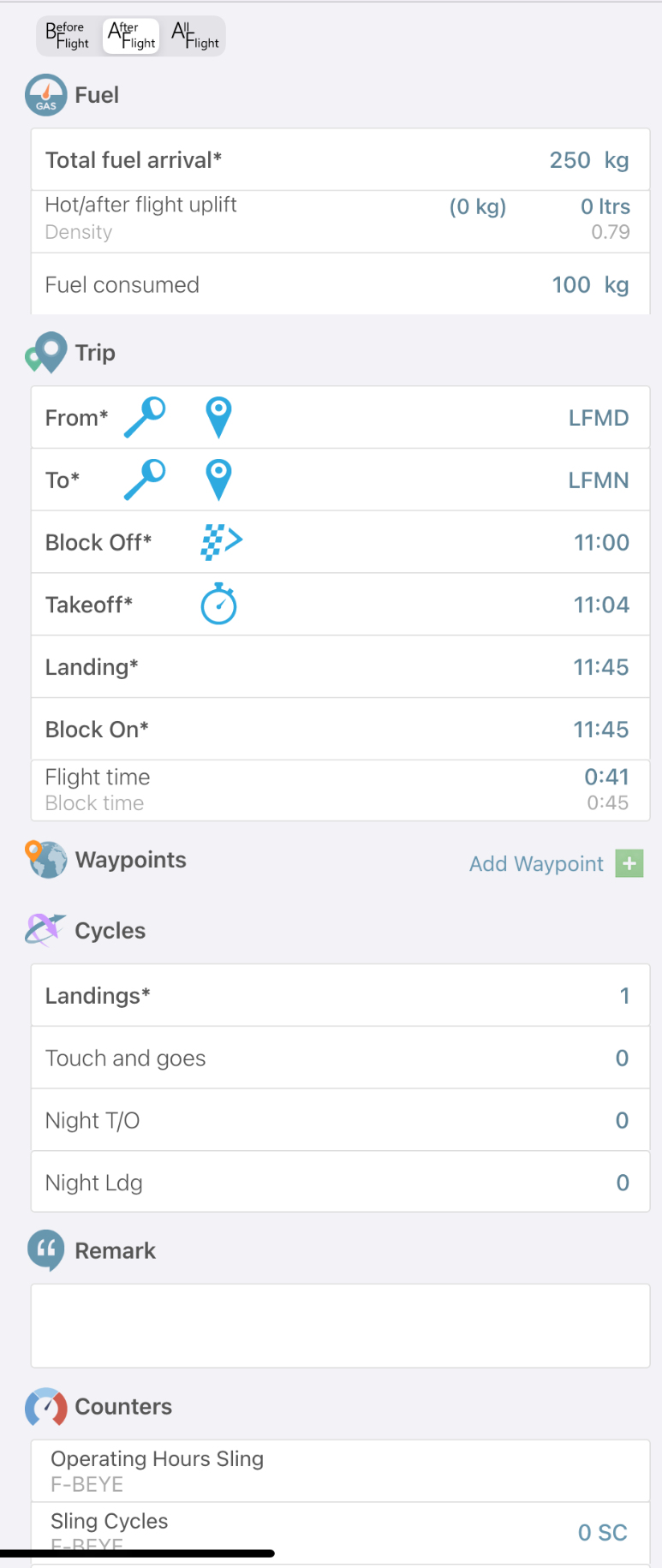Select the All Flight tab

click(x=195, y=36)
